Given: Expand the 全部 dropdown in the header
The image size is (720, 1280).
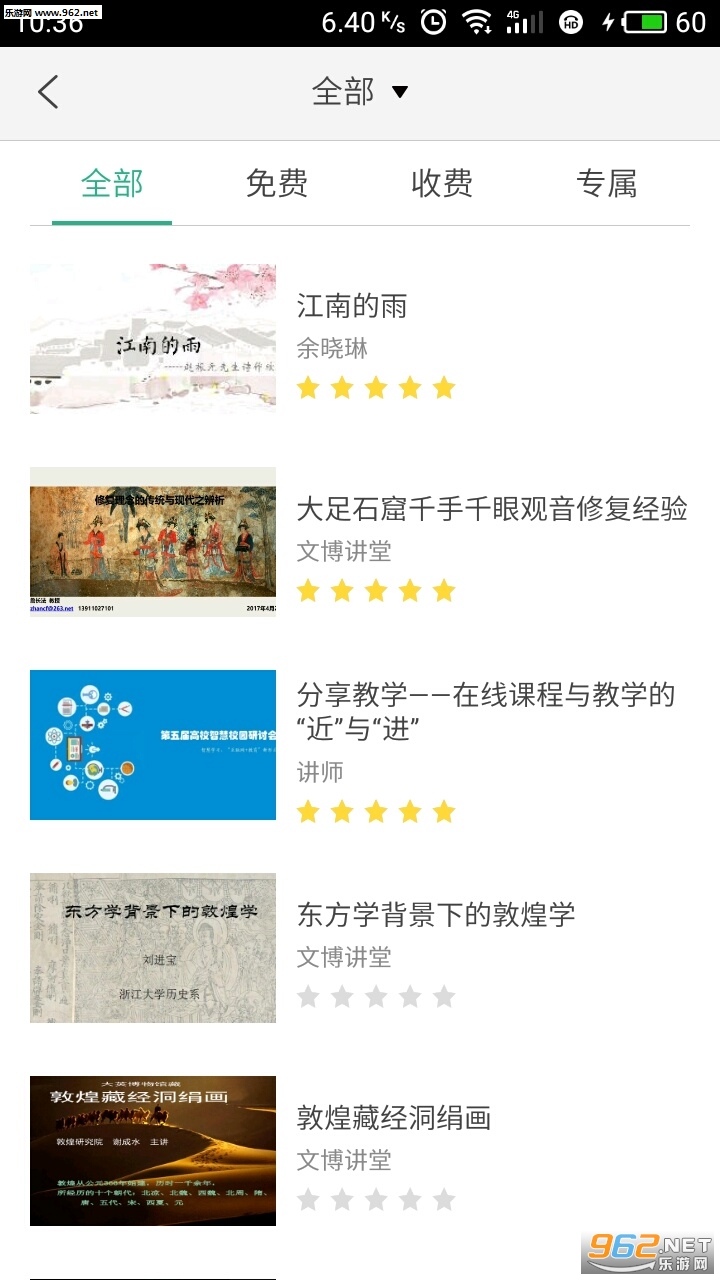Looking at the screenshot, I should [360, 92].
